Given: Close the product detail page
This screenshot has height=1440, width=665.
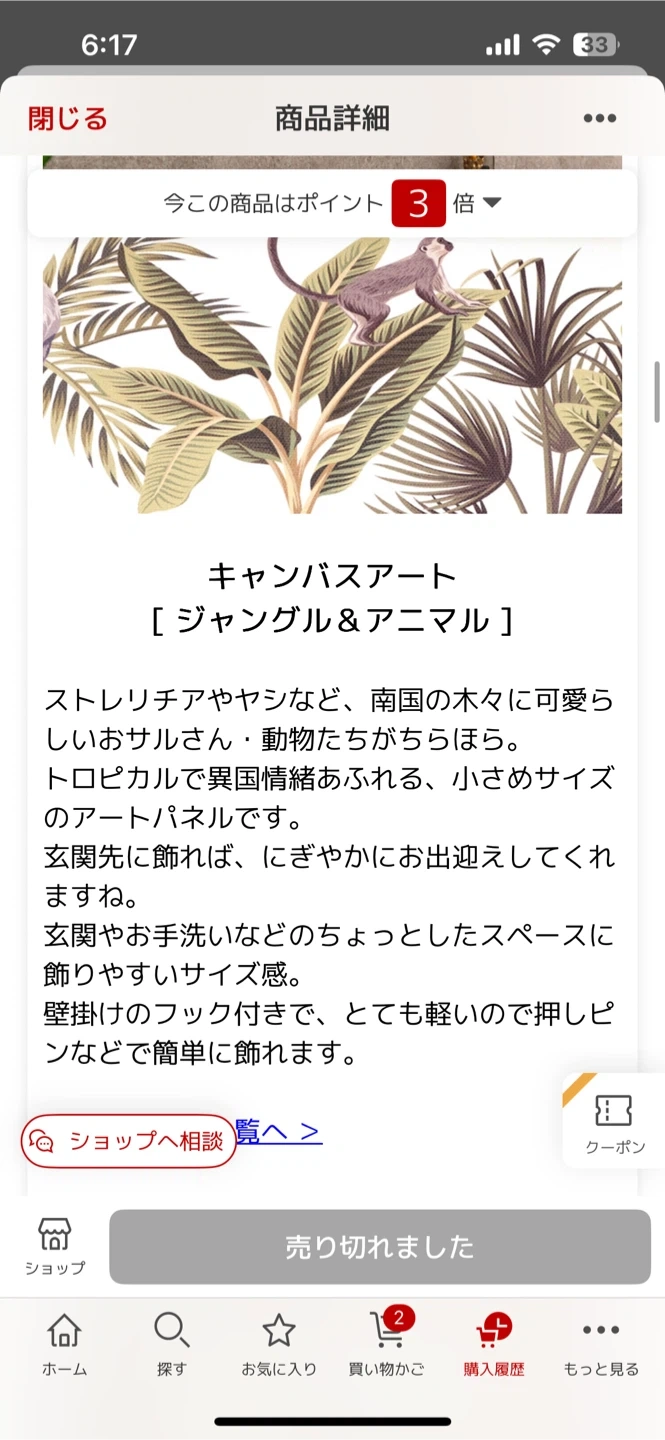Looking at the screenshot, I should (67, 119).
